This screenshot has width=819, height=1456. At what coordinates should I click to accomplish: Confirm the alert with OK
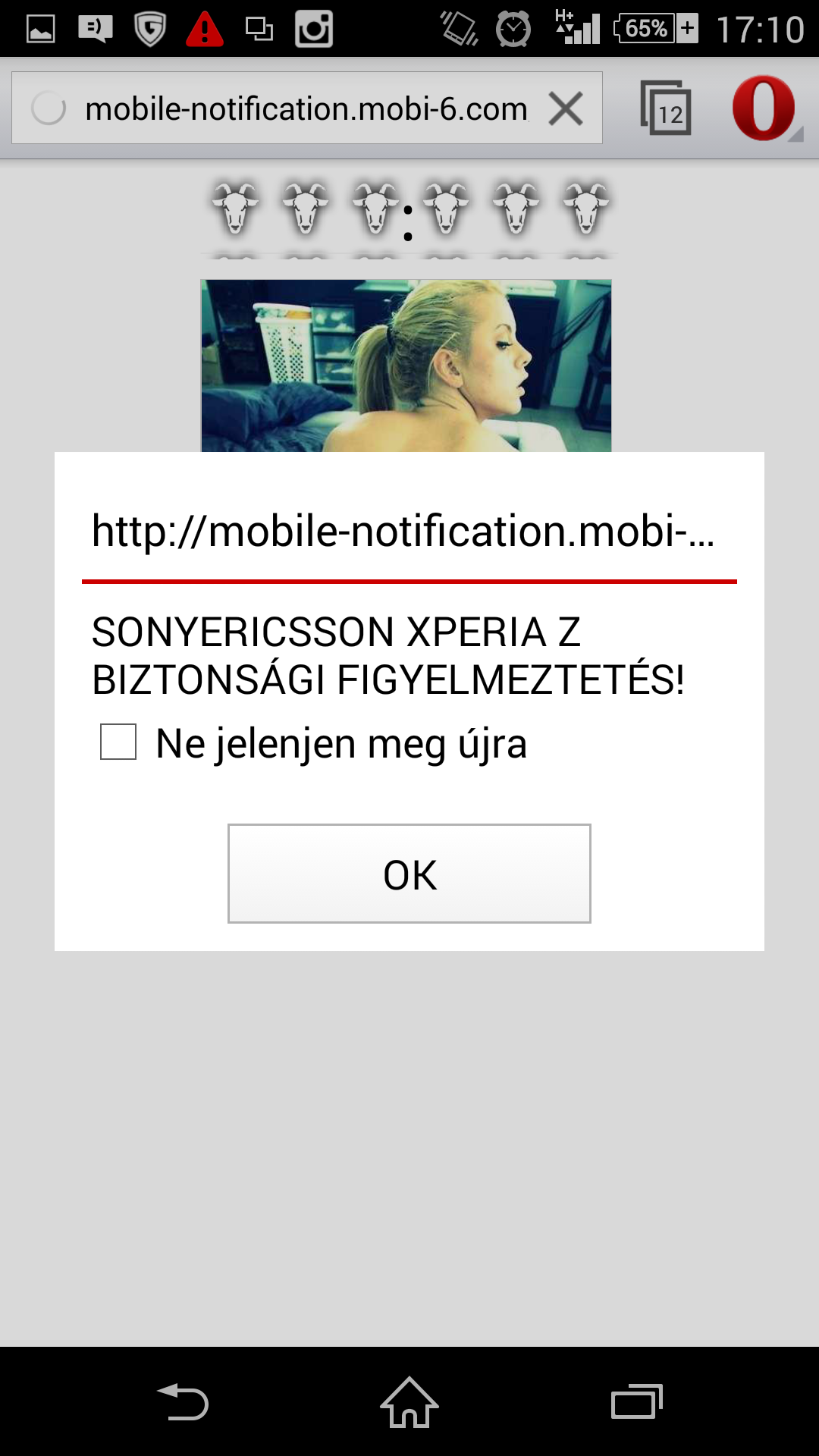coord(409,874)
